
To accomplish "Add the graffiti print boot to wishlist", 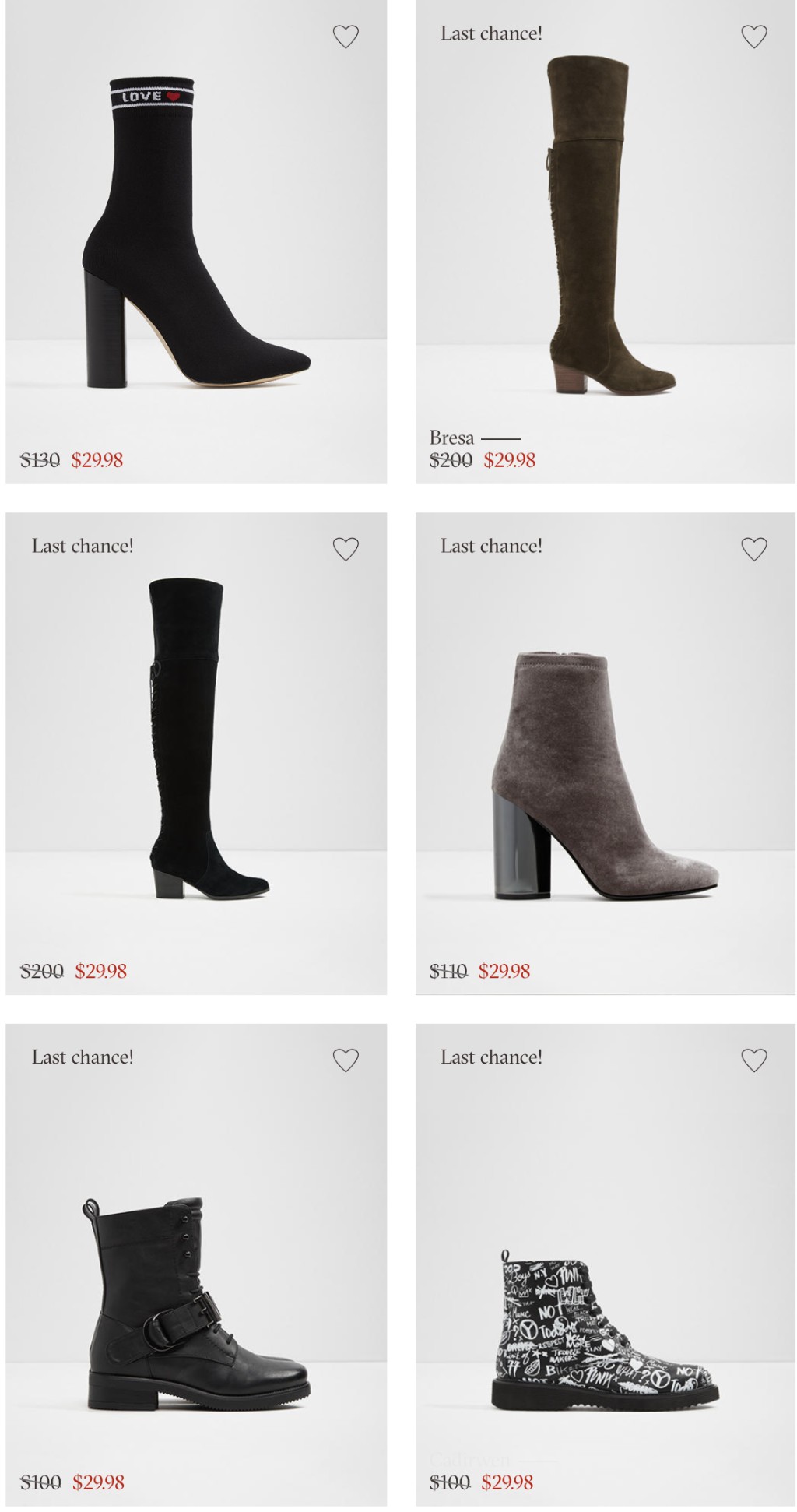I will (753, 1060).
